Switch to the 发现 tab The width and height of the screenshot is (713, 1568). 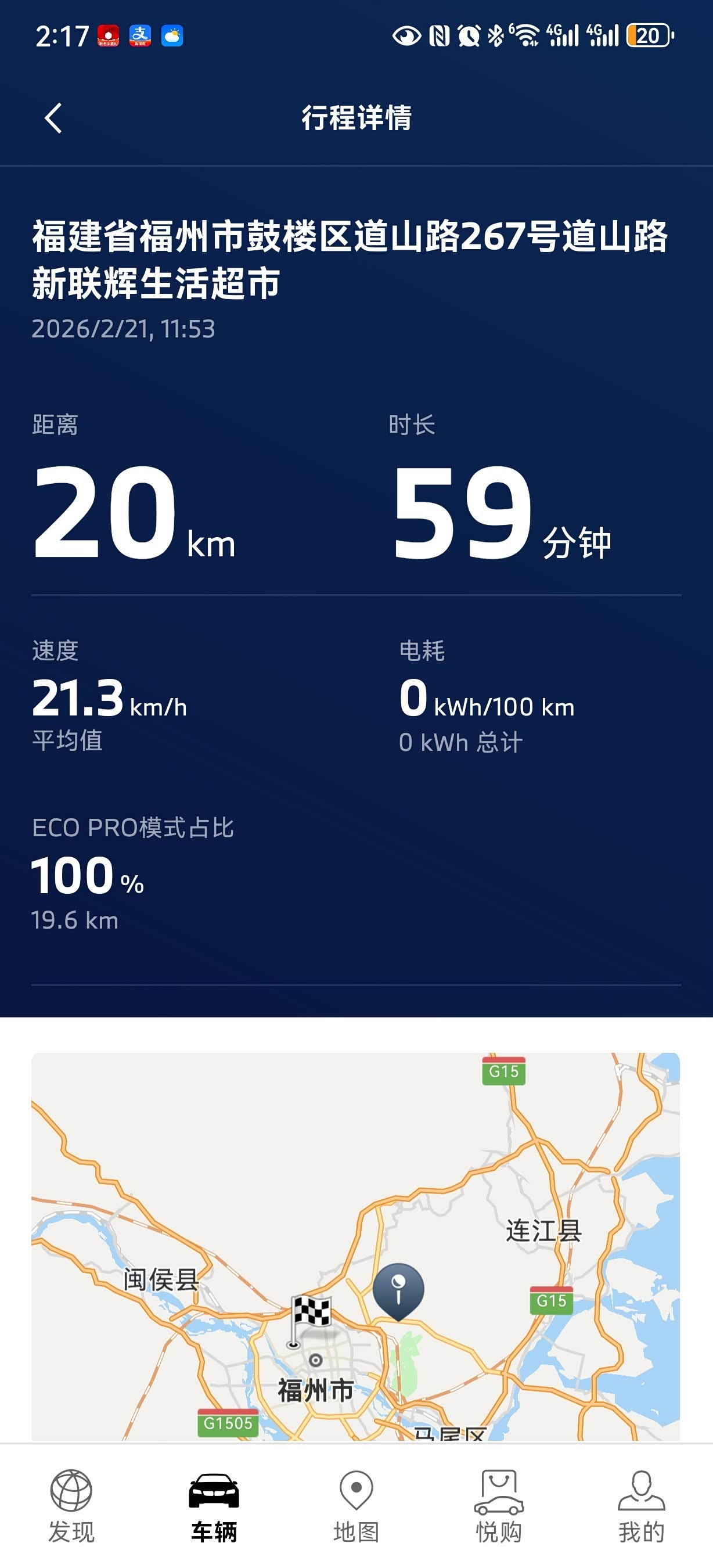(x=71, y=1506)
